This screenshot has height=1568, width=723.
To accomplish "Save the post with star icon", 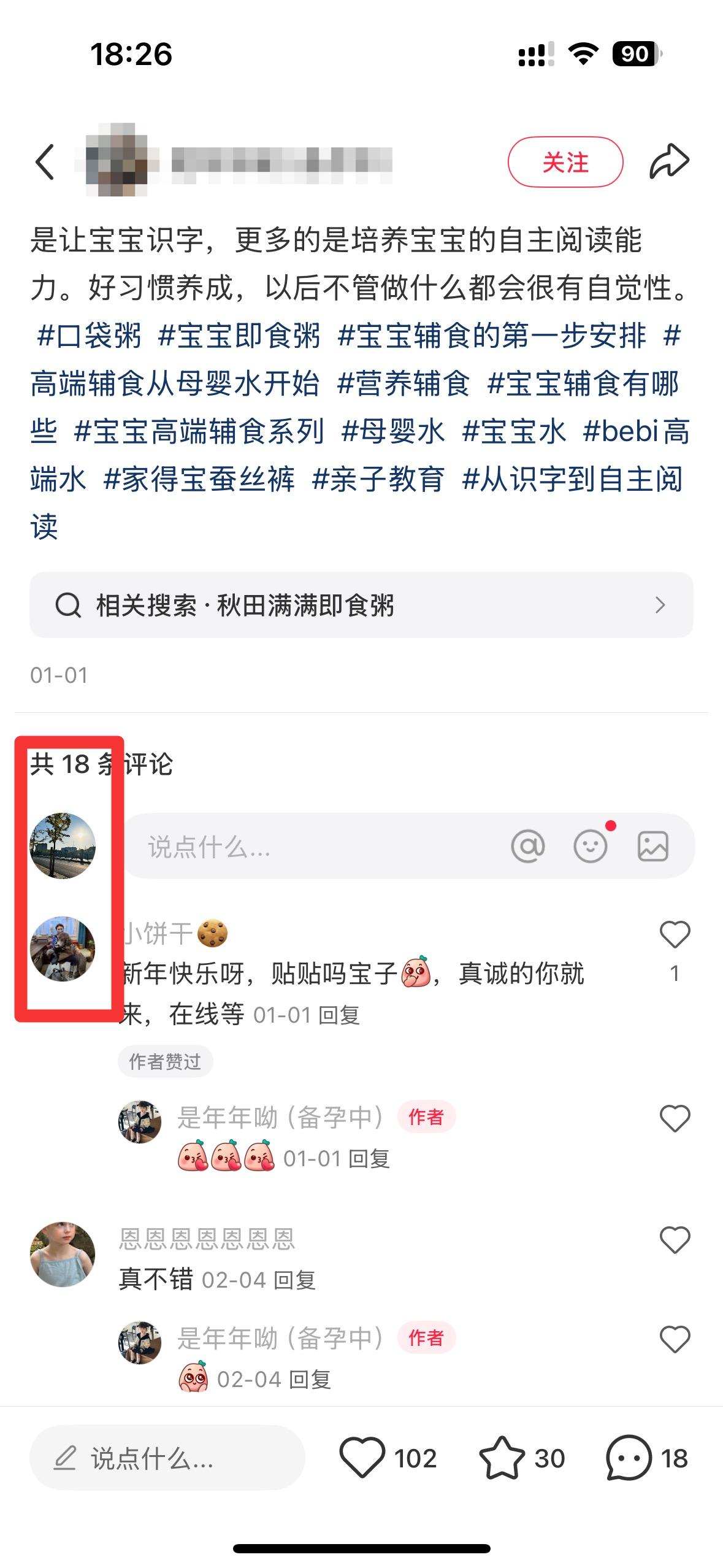I will [x=502, y=1458].
